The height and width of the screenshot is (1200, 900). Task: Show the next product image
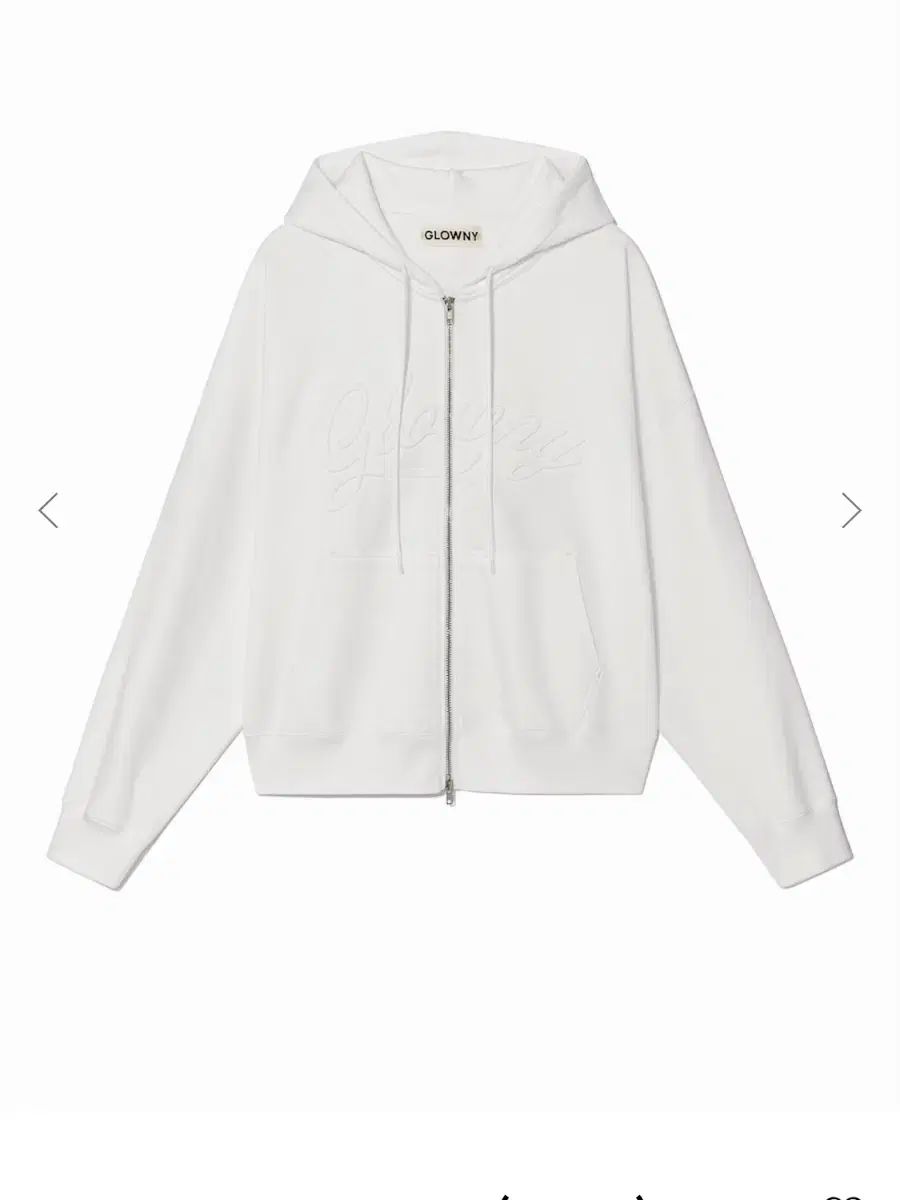pos(851,510)
